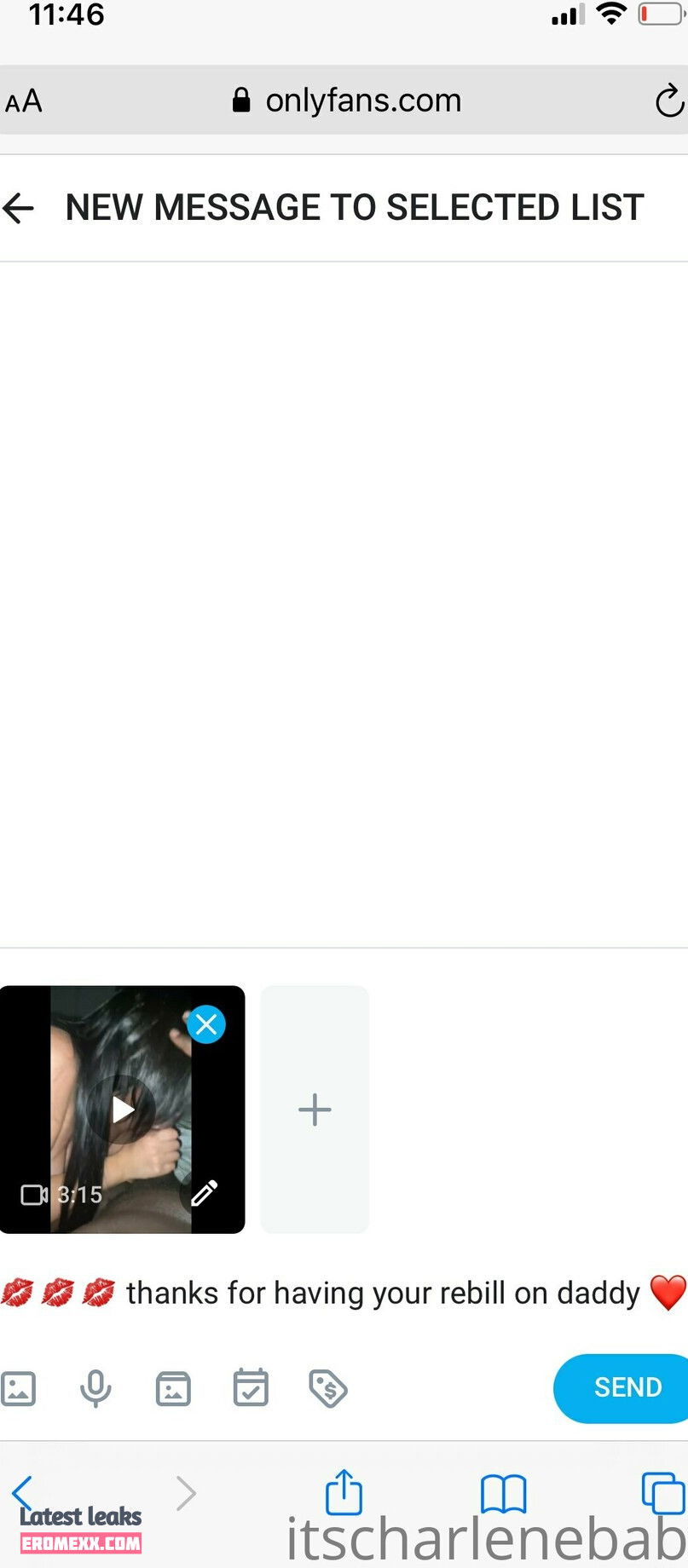This screenshot has height=1568, width=688.
Task: Open Safari share sheet
Action: point(344,1492)
